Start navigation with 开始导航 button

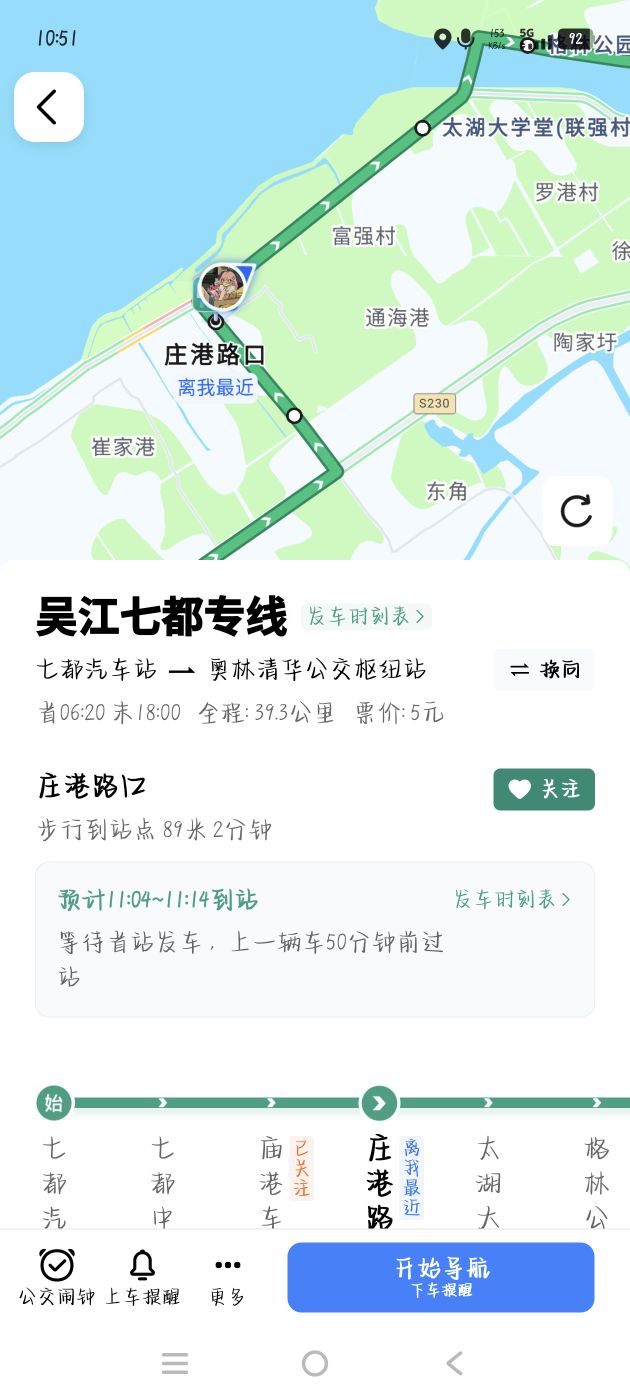tap(441, 1277)
